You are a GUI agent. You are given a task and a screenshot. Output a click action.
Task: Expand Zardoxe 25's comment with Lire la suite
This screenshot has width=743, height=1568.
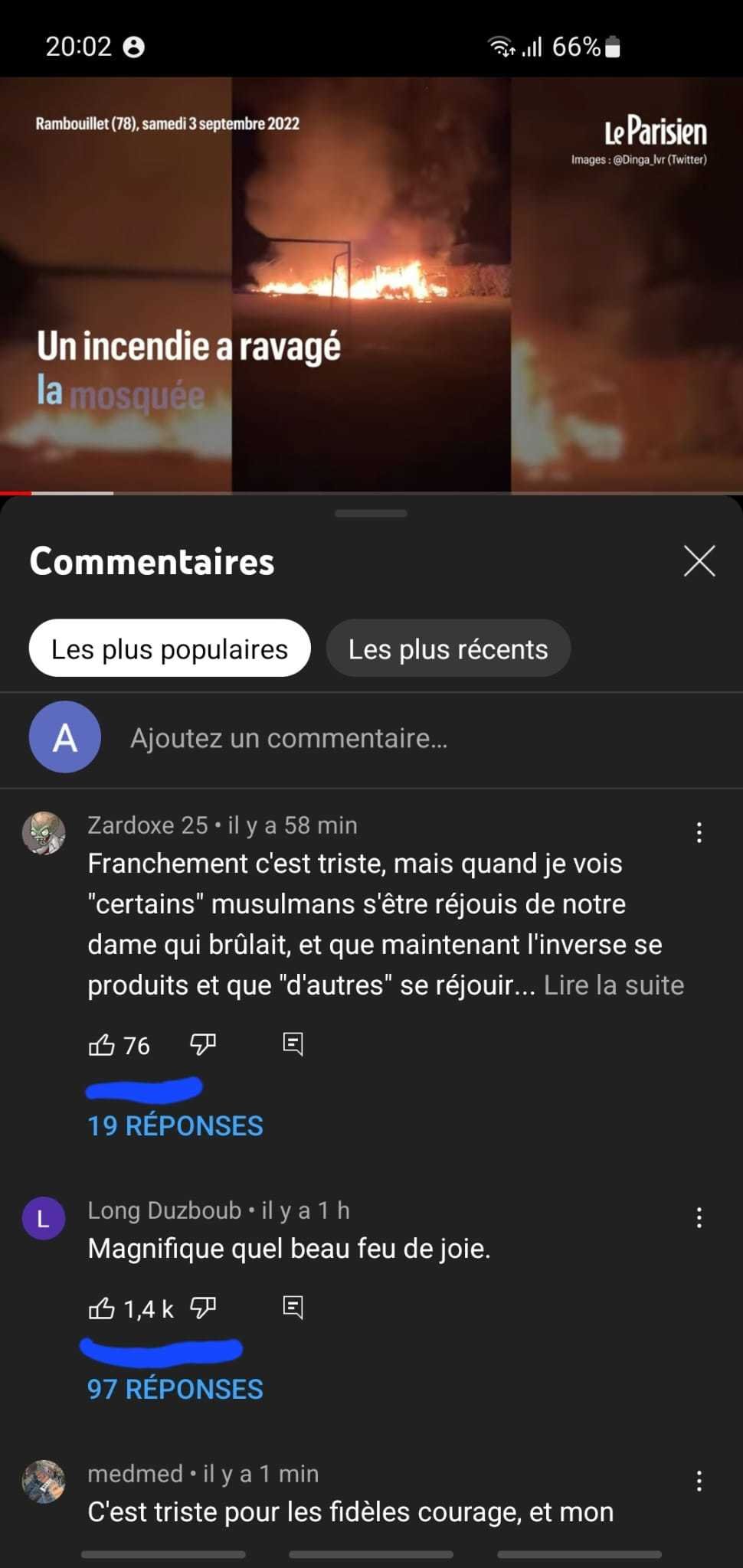[x=614, y=985]
